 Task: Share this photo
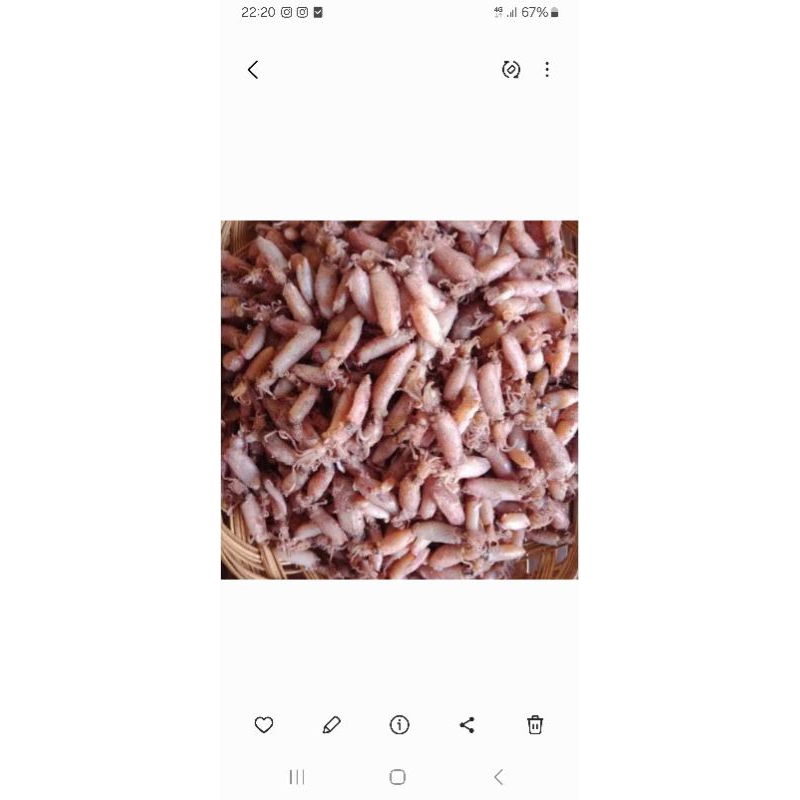point(467,725)
